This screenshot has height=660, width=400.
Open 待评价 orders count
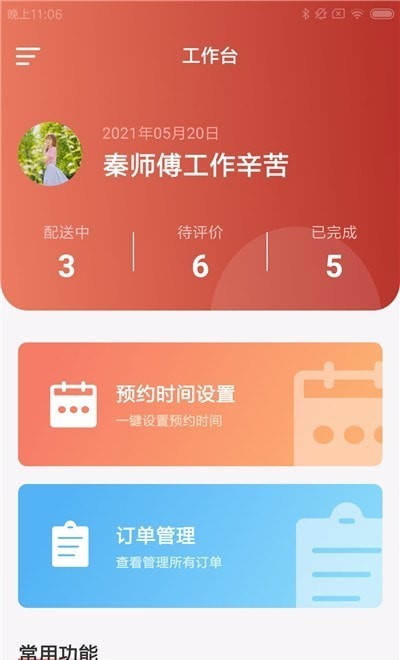point(200,252)
